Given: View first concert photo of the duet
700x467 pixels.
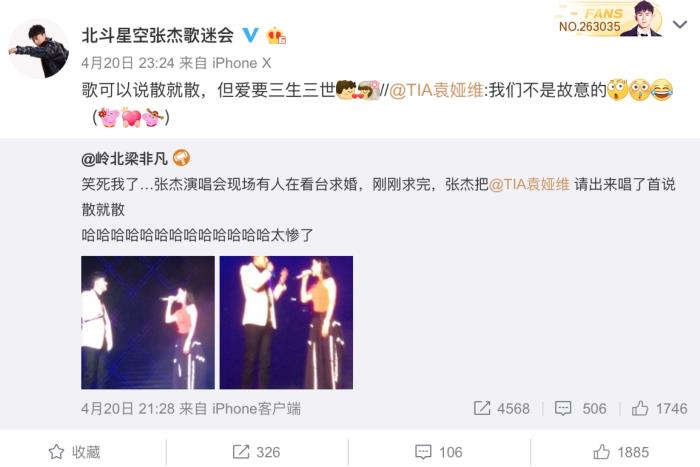Looking at the screenshot, I should point(147,322).
